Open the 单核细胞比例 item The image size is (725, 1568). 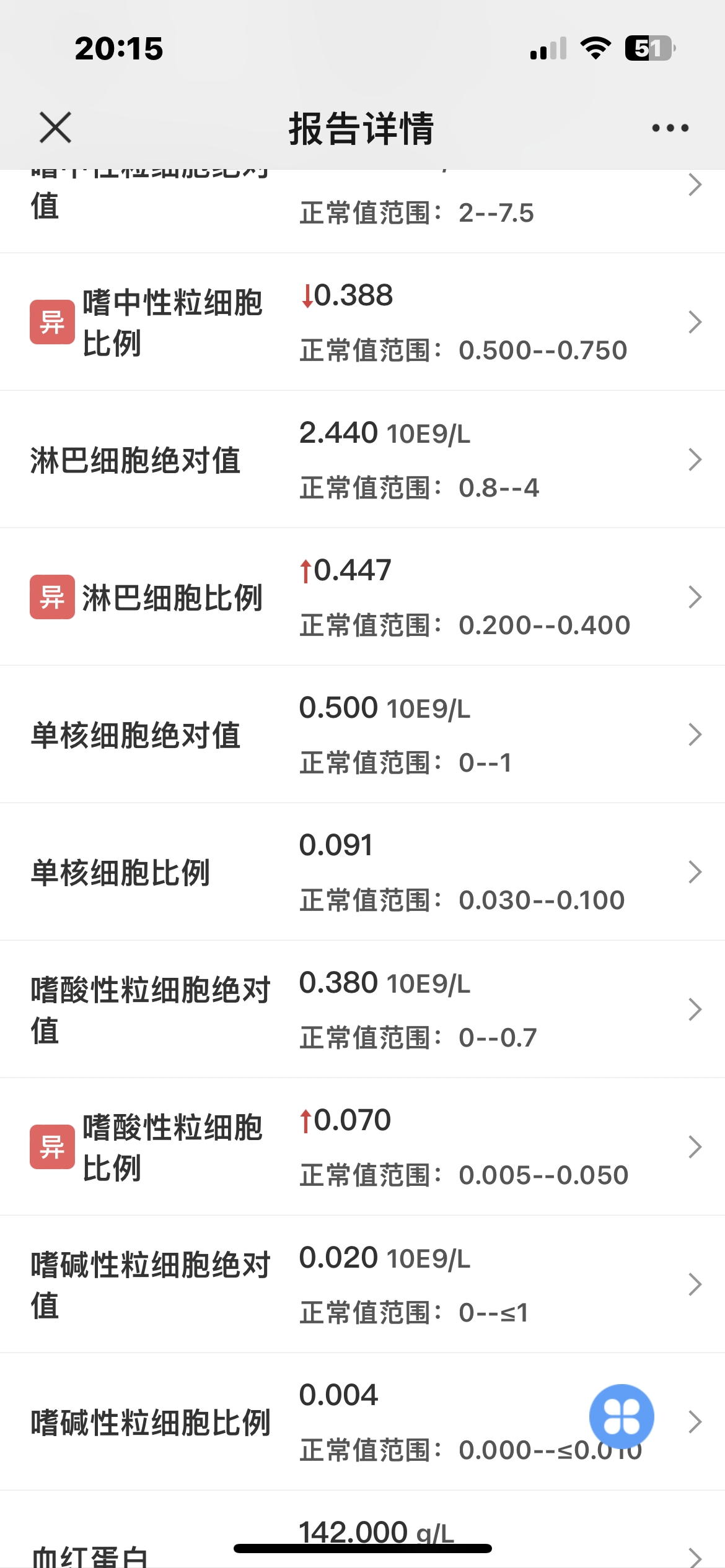point(362,872)
